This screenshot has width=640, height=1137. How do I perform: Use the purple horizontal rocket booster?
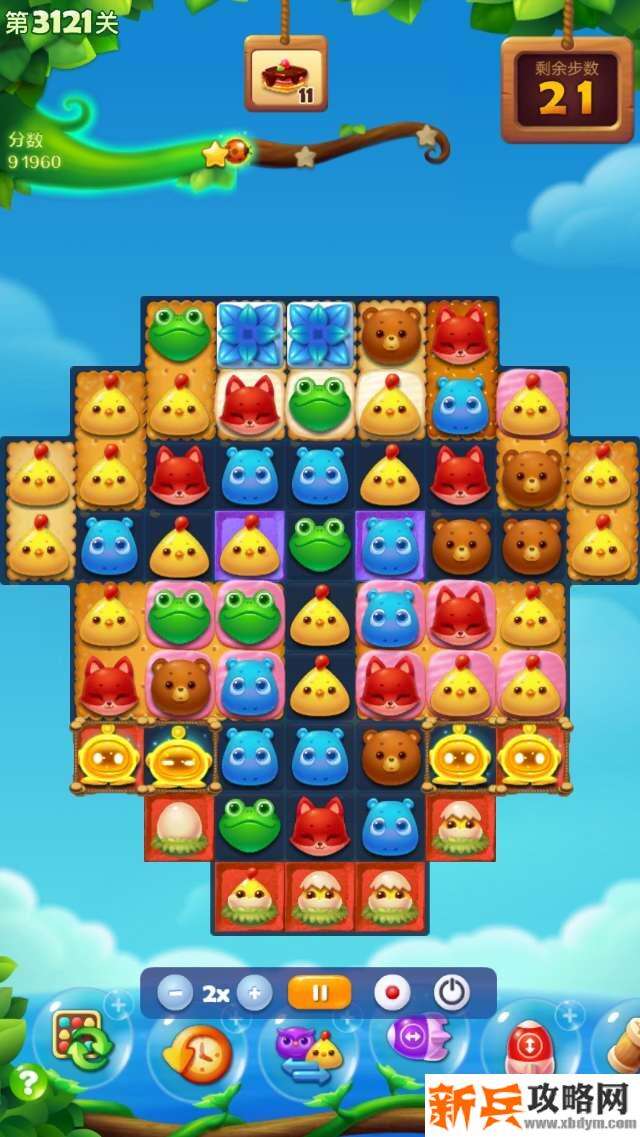coord(417,1038)
